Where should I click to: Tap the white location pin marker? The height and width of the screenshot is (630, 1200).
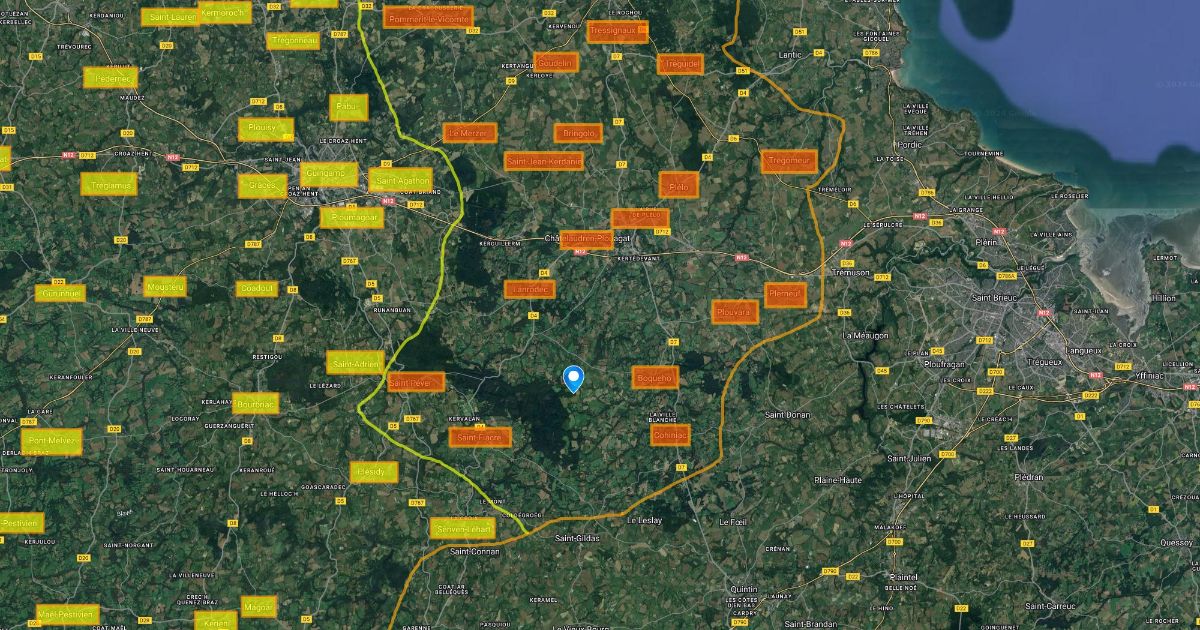pos(573,377)
